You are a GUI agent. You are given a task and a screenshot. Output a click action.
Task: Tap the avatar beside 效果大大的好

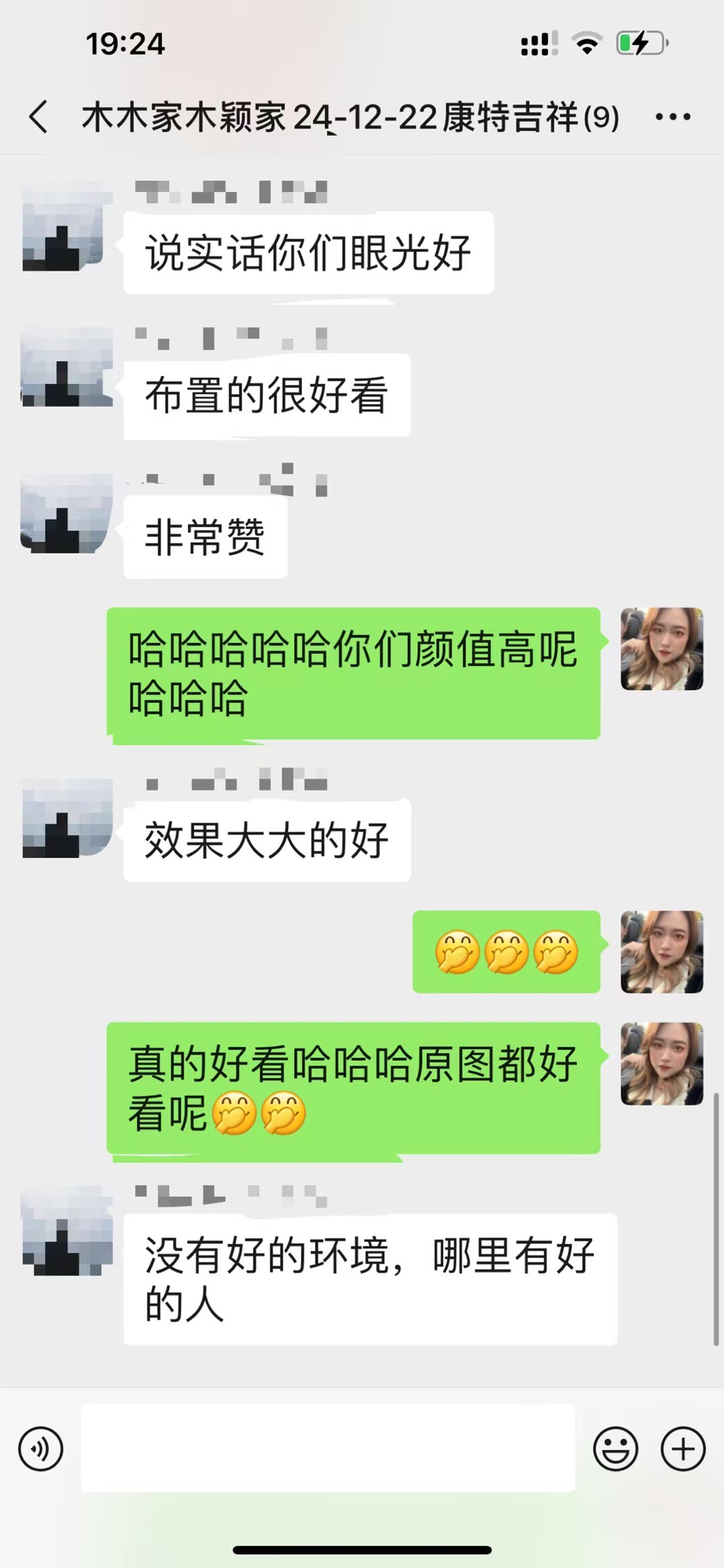(68, 817)
